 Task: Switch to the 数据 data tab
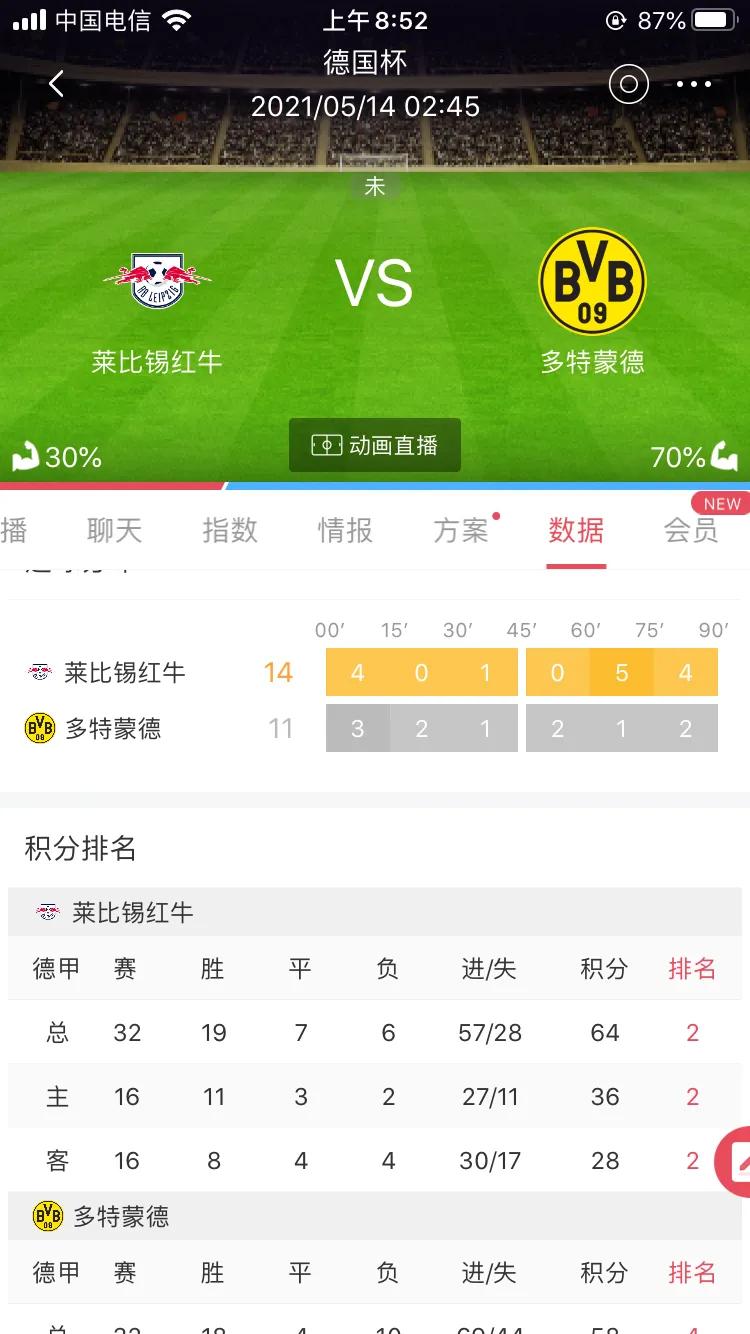click(575, 530)
